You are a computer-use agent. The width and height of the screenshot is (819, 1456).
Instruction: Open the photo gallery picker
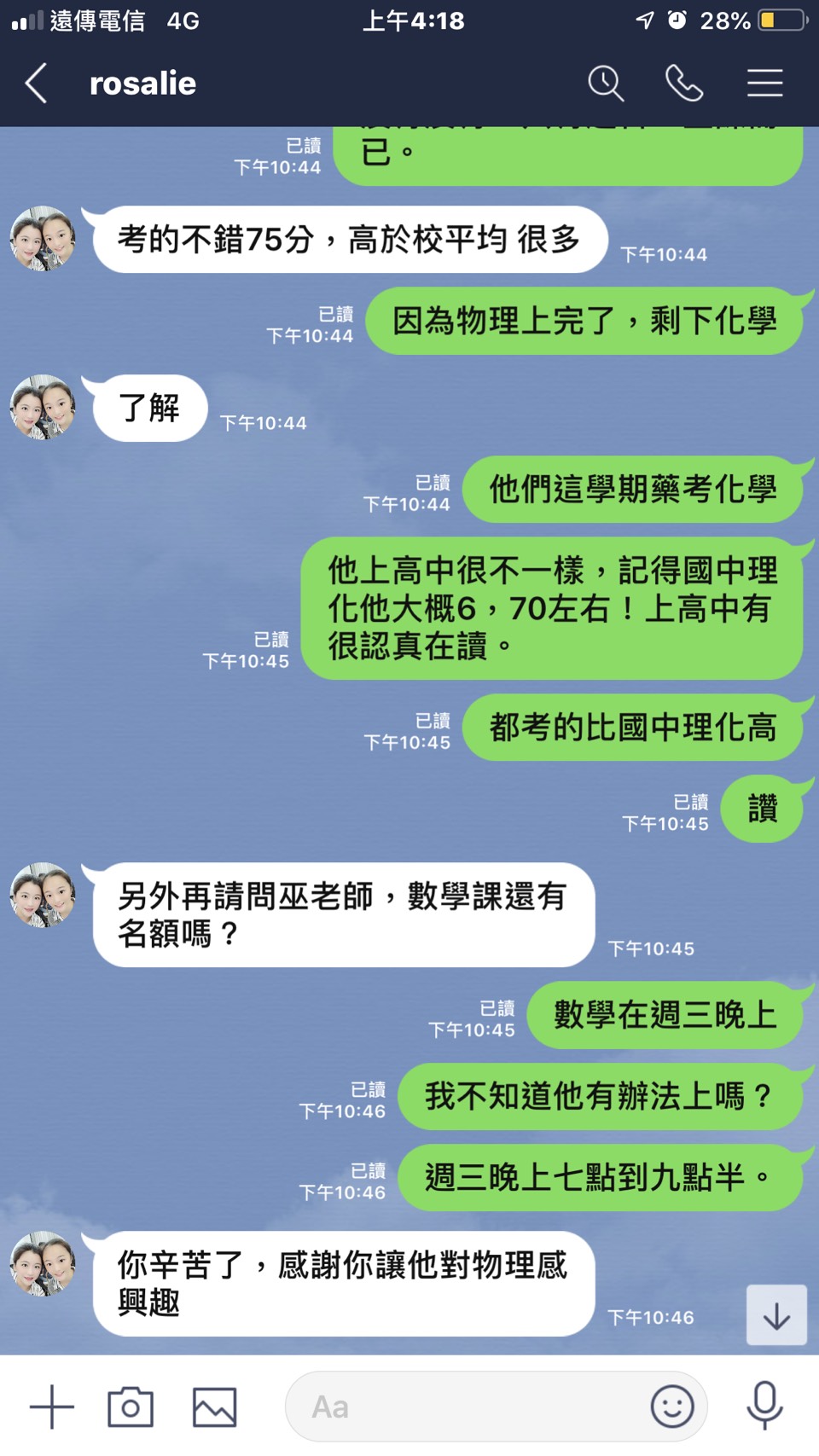214,1407
